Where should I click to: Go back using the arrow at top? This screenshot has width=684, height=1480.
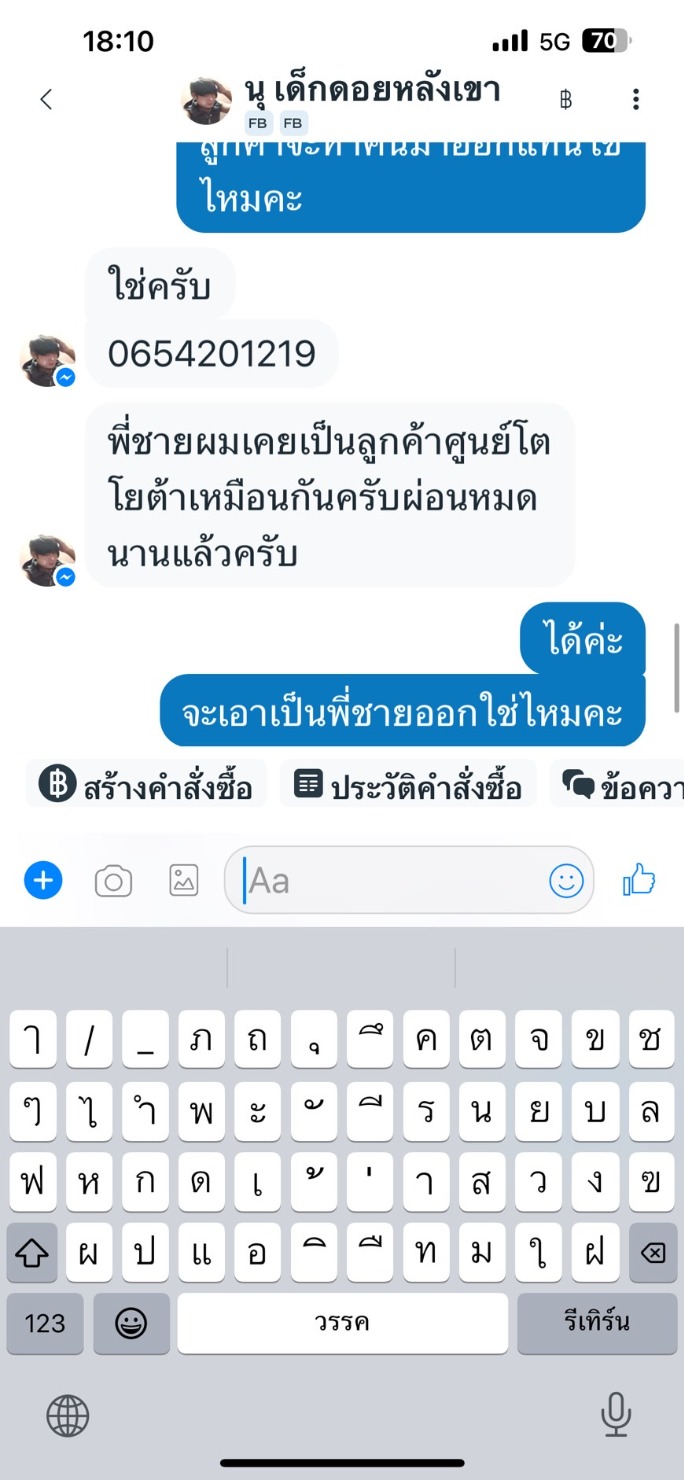45,99
